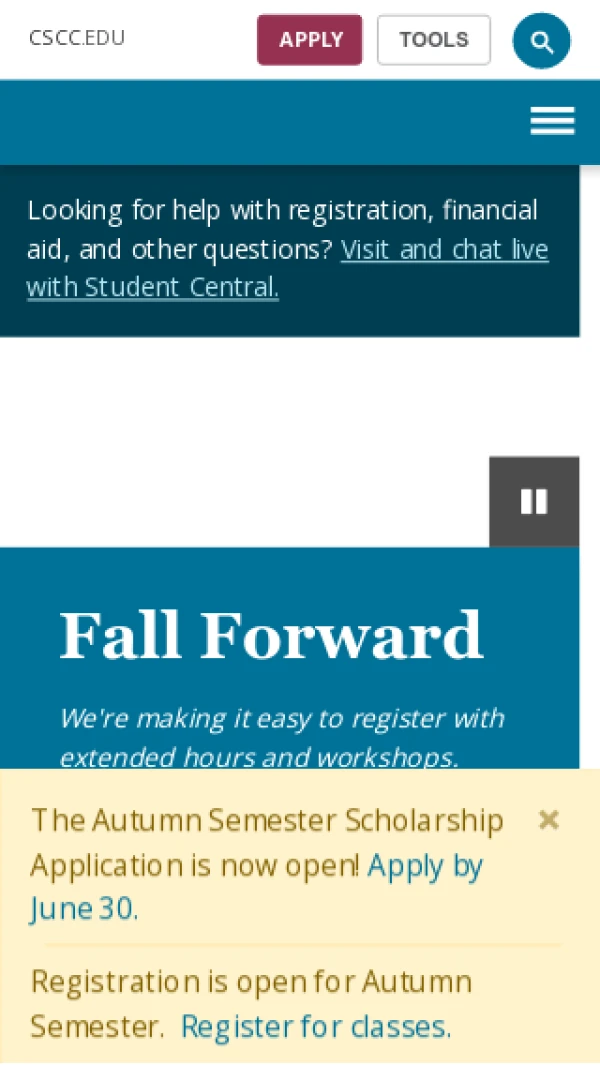
Task: Open the search icon
Action: pos(542,41)
